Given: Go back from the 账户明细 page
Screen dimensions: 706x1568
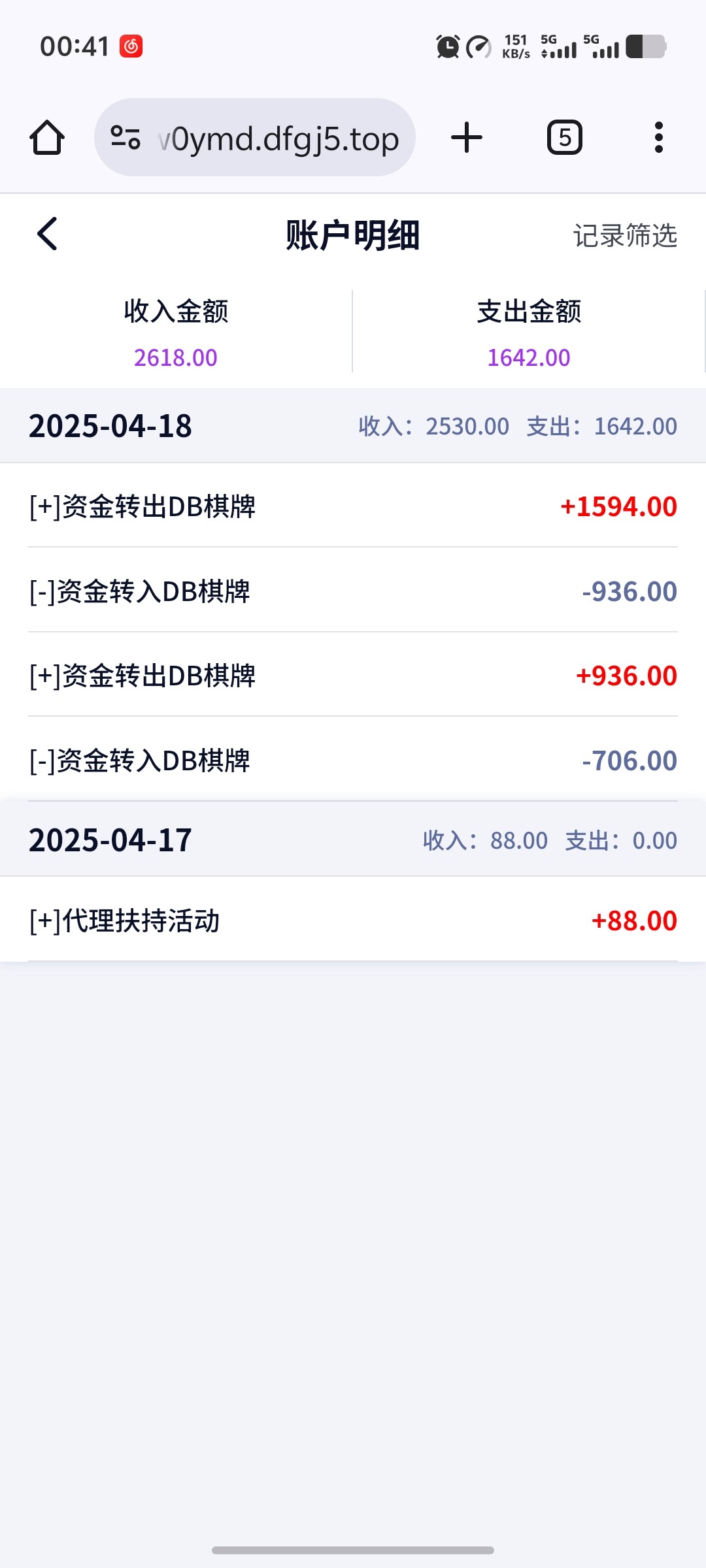Looking at the screenshot, I should tap(47, 234).
